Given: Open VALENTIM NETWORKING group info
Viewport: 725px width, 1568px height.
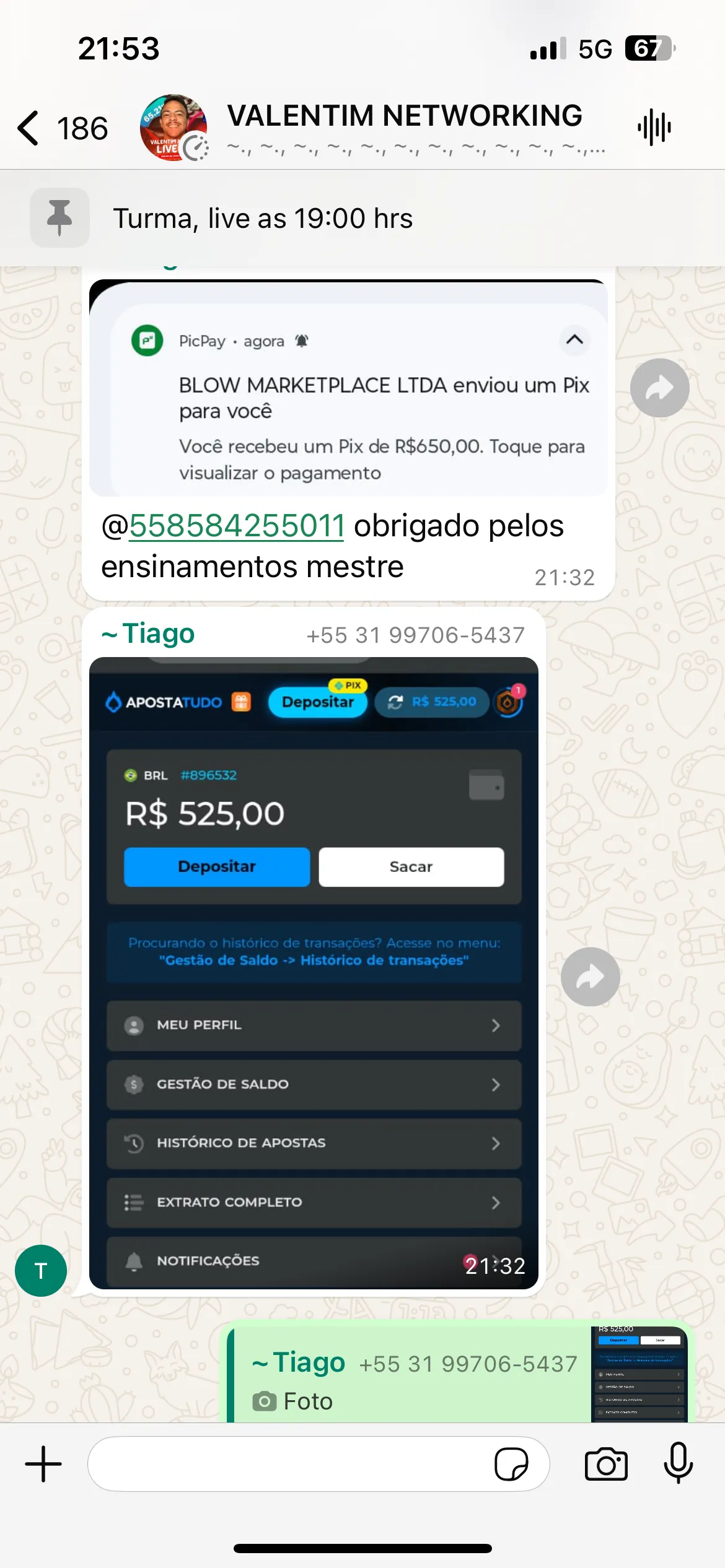Looking at the screenshot, I should tap(404, 127).
